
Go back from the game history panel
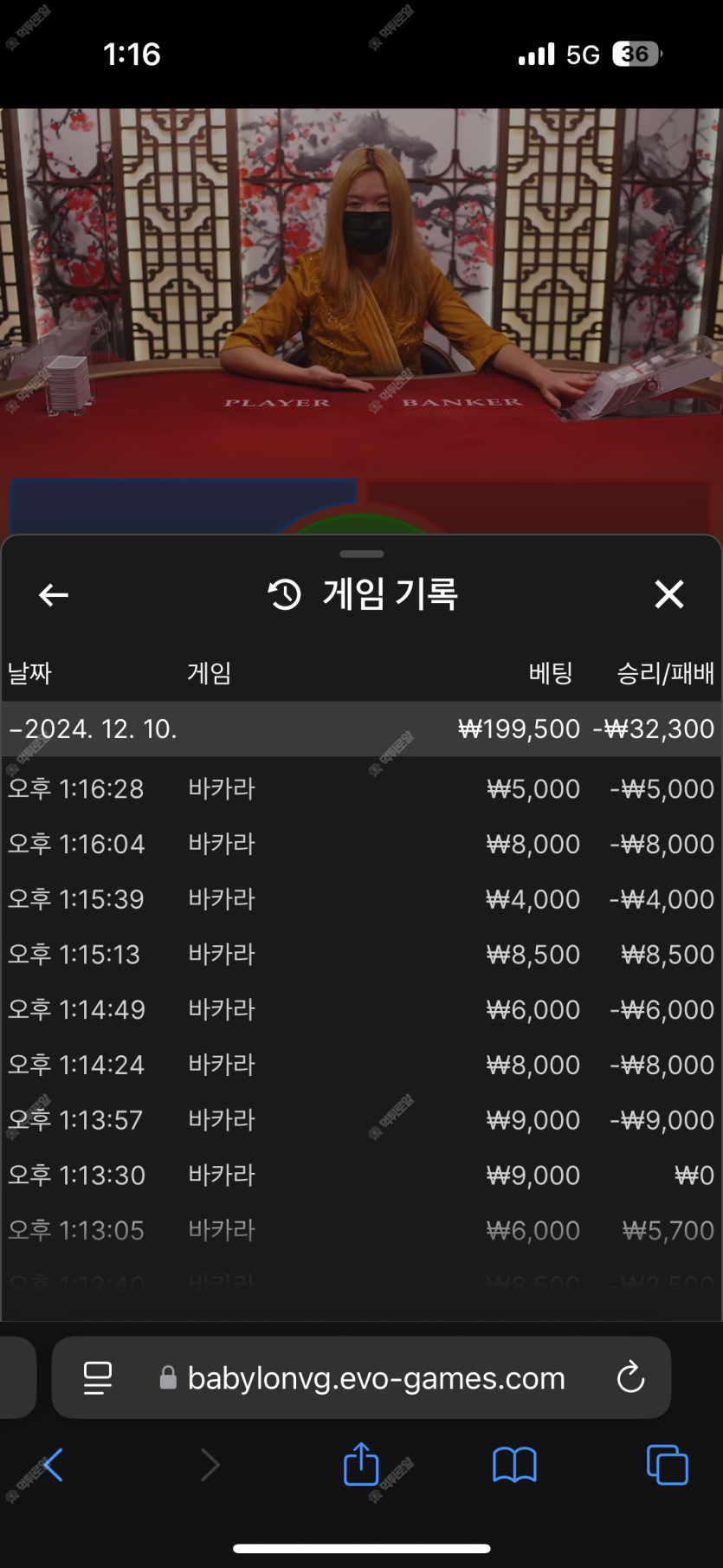click(x=54, y=595)
